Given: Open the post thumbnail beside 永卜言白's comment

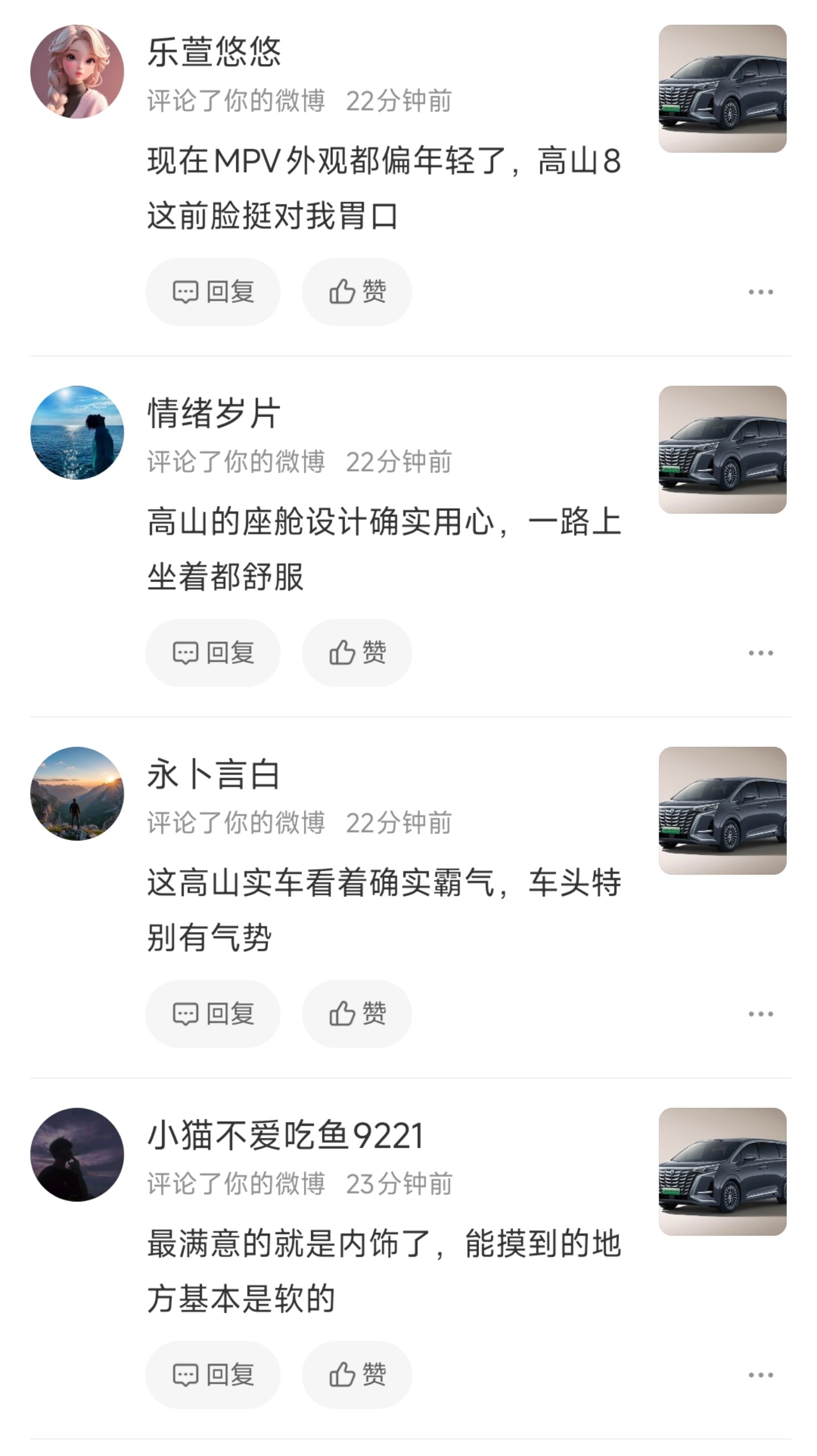Looking at the screenshot, I should point(722,811).
